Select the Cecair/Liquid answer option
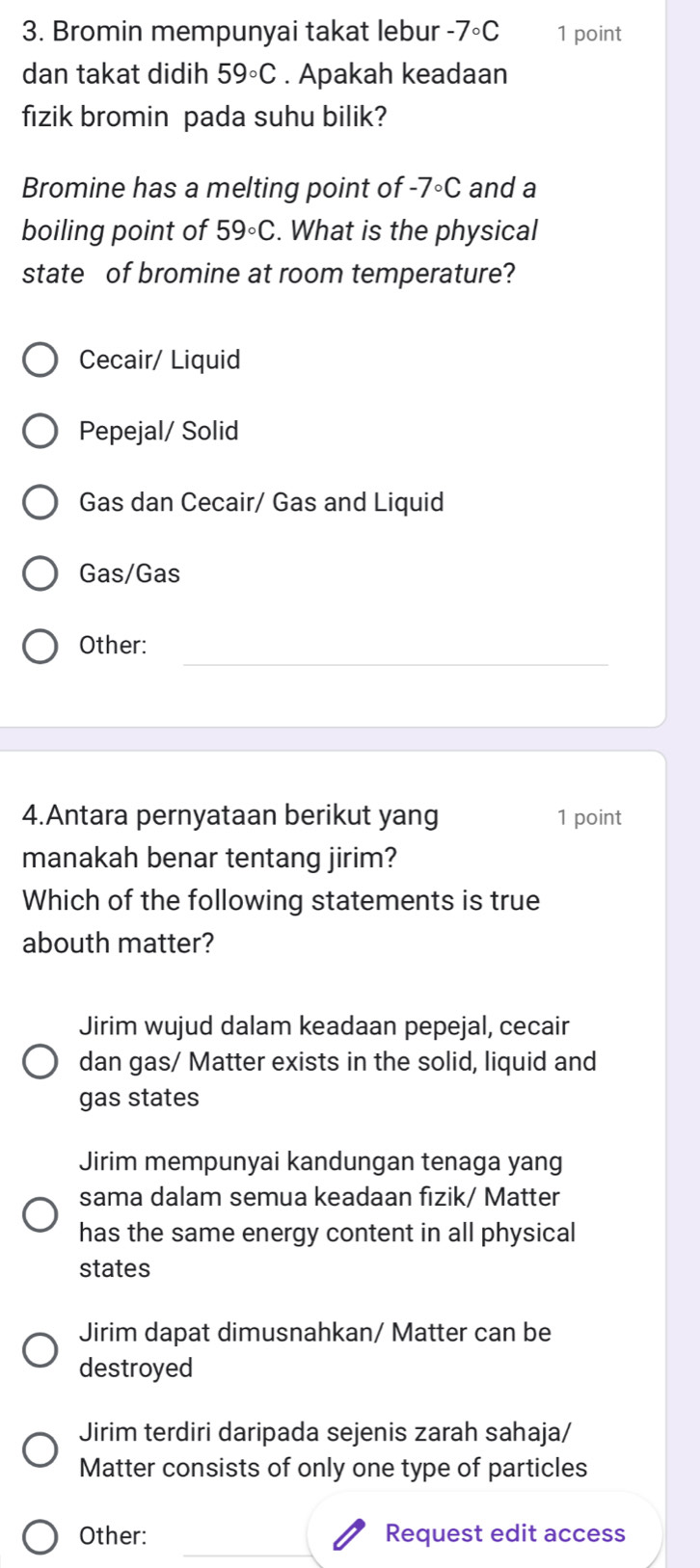The height and width of the screenshot is (1568, 700). (x=40, y=359)
